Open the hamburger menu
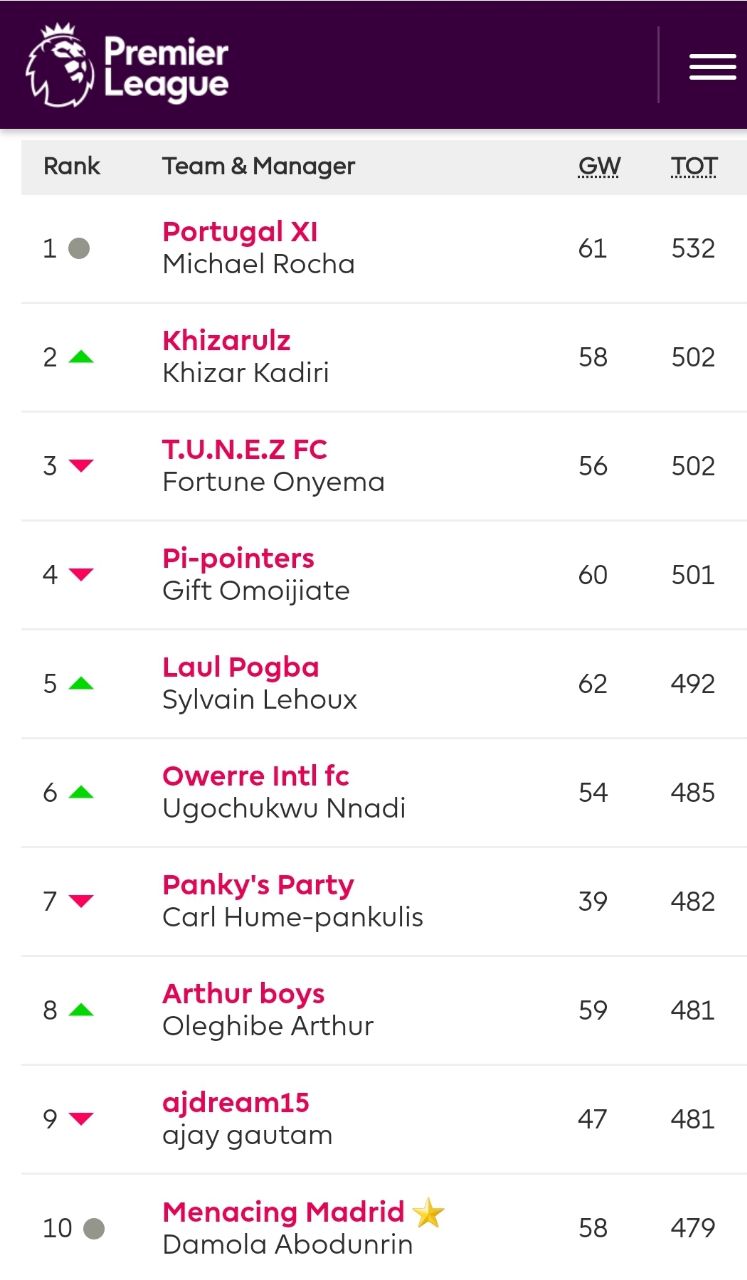The image size is (747, 1280). 712,66
